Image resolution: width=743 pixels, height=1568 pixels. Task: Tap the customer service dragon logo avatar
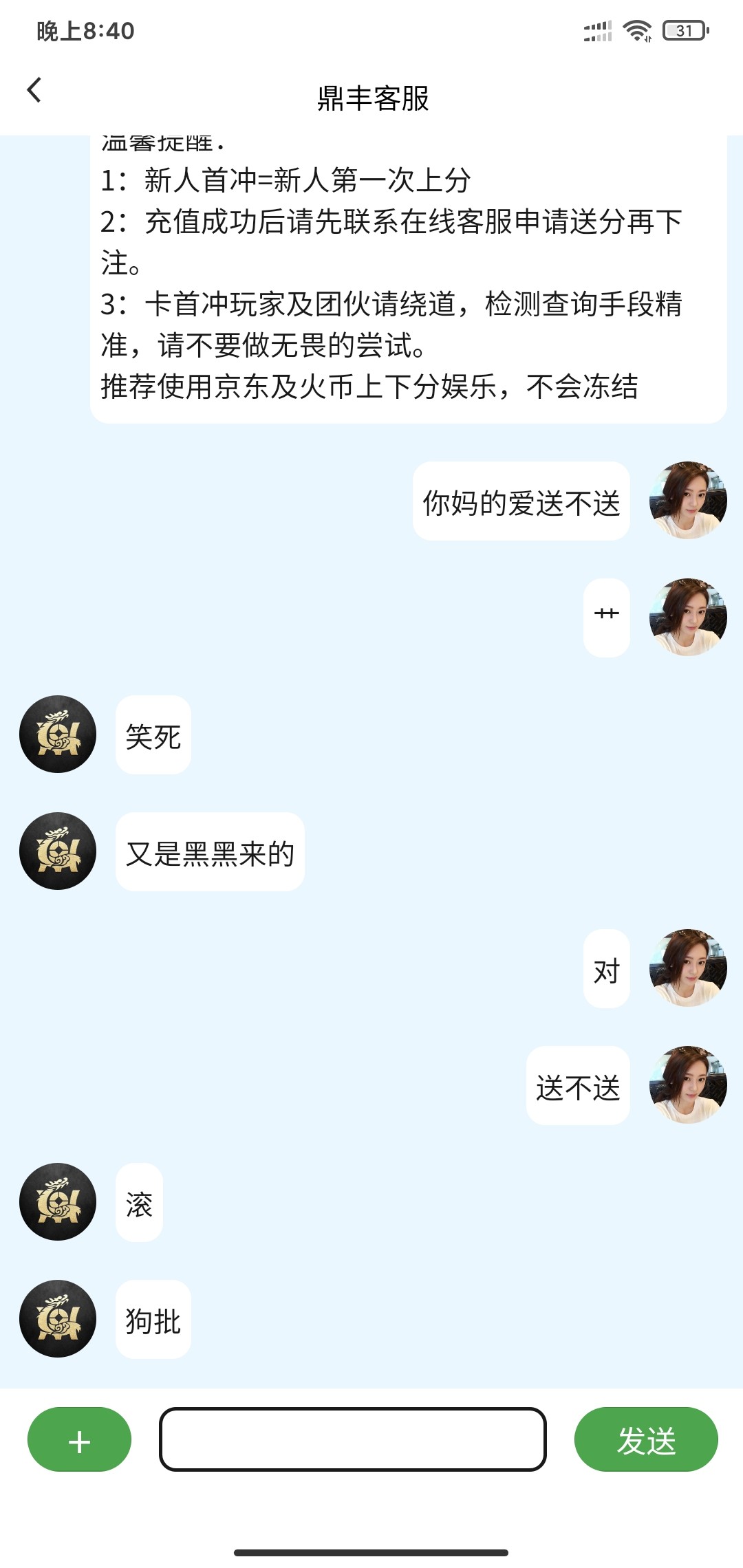[57, 734]
